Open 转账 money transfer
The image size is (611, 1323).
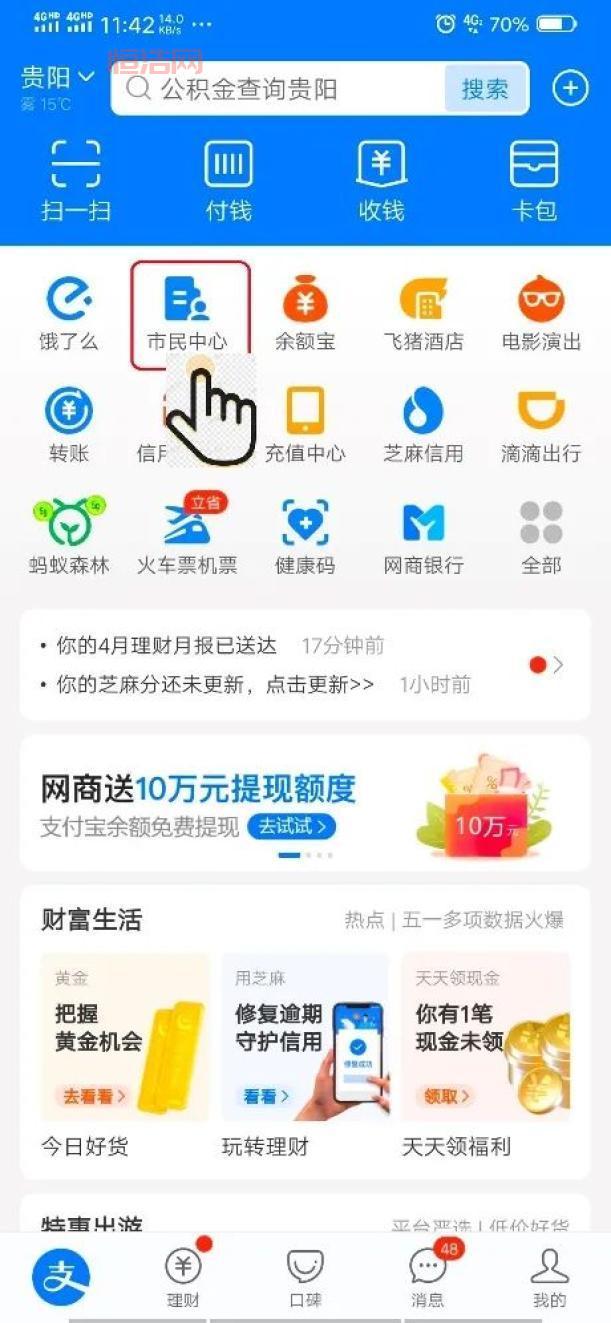pos(69,424)
